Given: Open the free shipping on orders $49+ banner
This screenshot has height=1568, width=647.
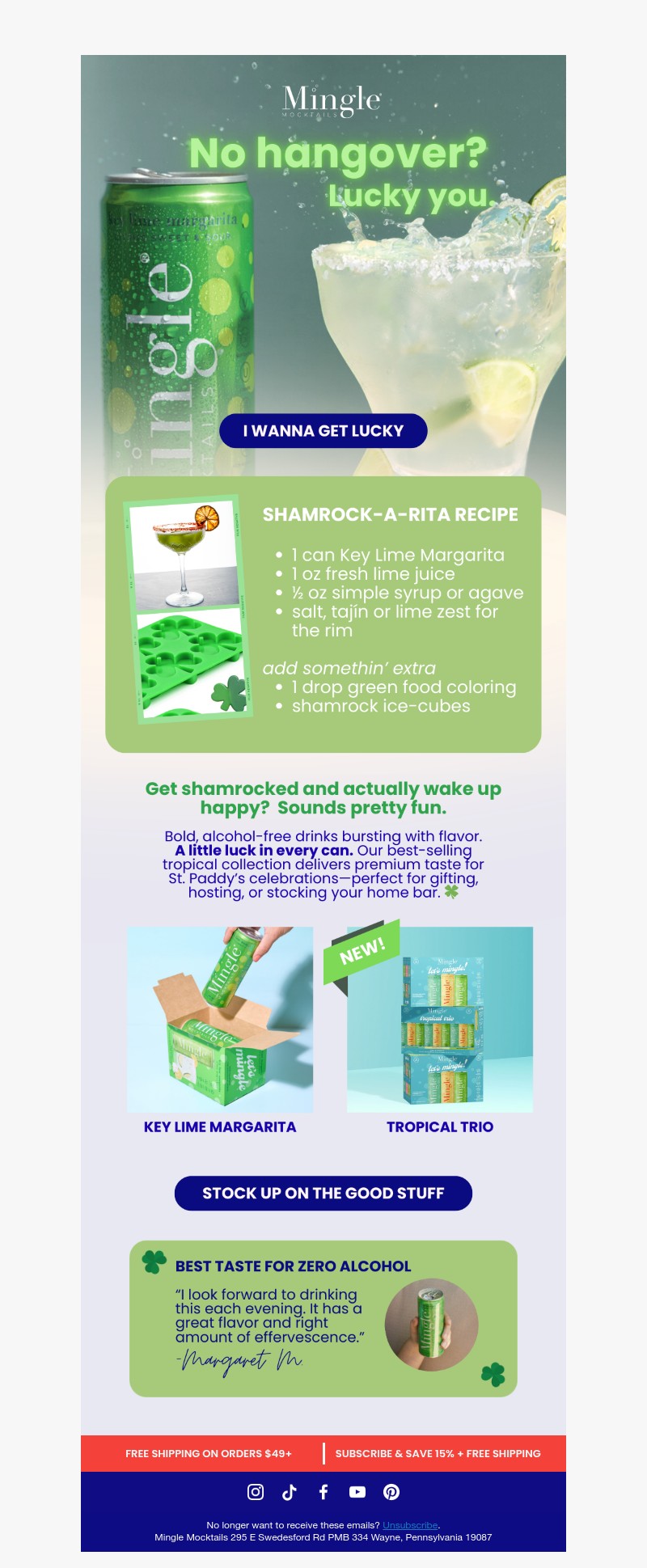Looking at the screenshot, I should pyautogui.click(x=208, y=1453).
